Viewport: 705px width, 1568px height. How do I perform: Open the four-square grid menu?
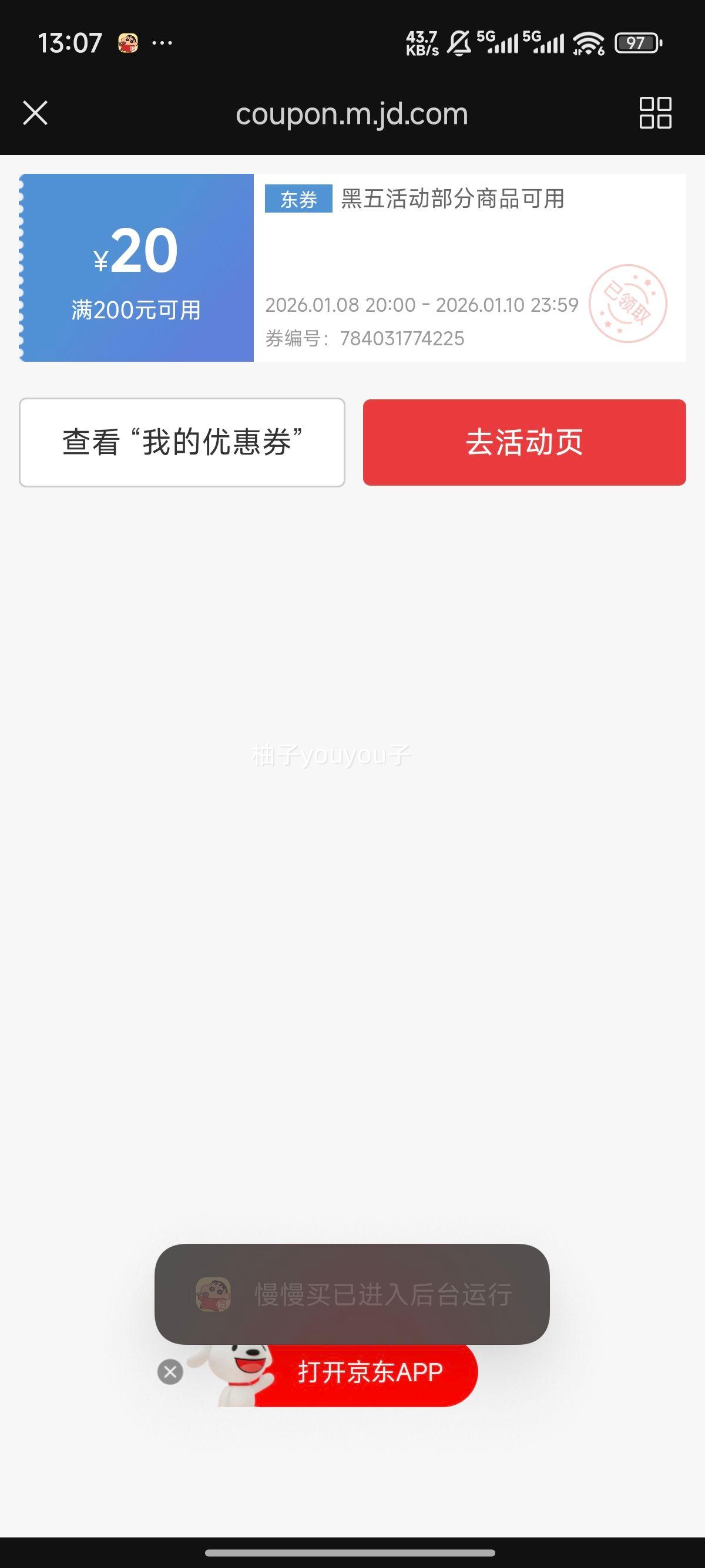point(655,113)
